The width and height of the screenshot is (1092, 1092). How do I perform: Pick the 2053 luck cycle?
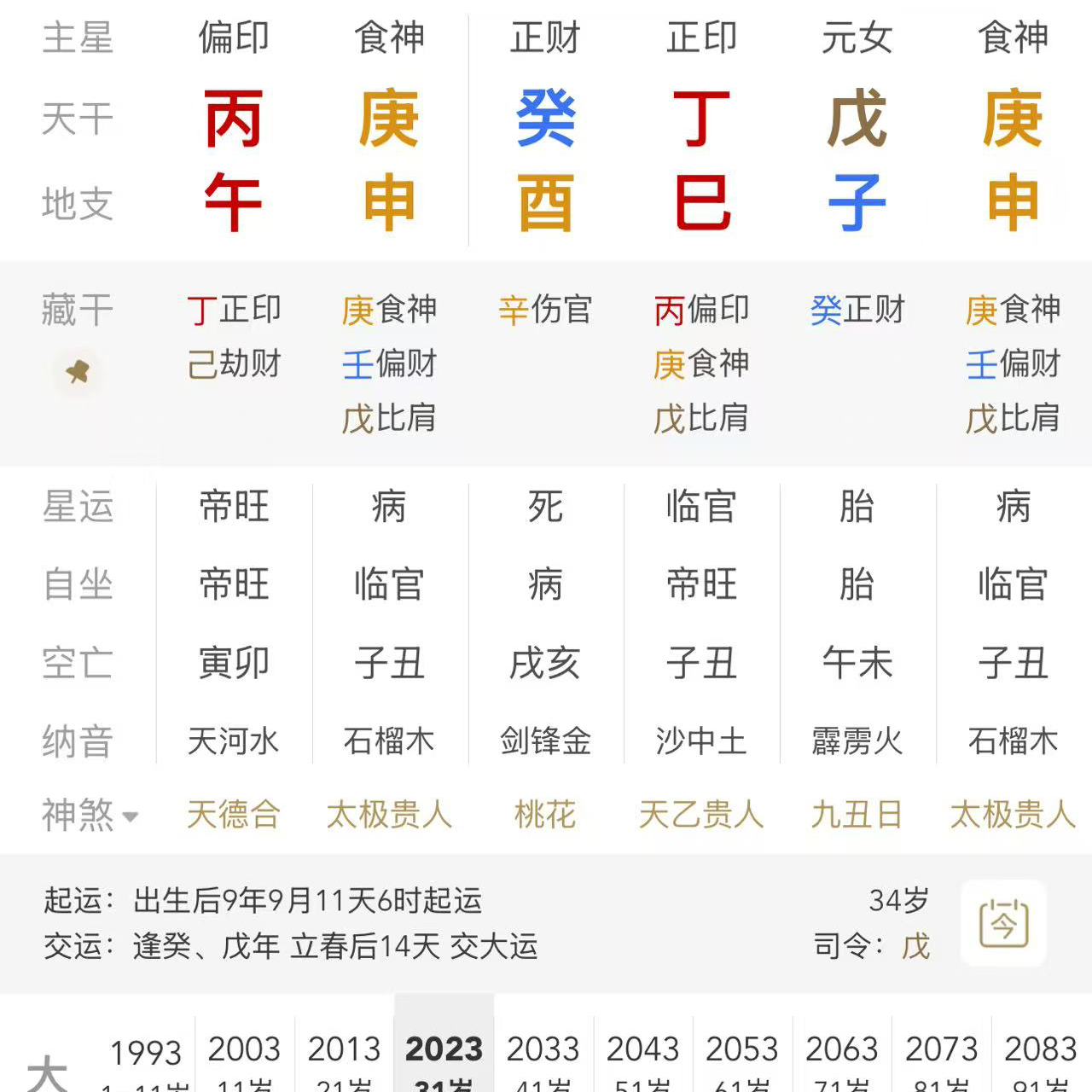coord(742,1056)
